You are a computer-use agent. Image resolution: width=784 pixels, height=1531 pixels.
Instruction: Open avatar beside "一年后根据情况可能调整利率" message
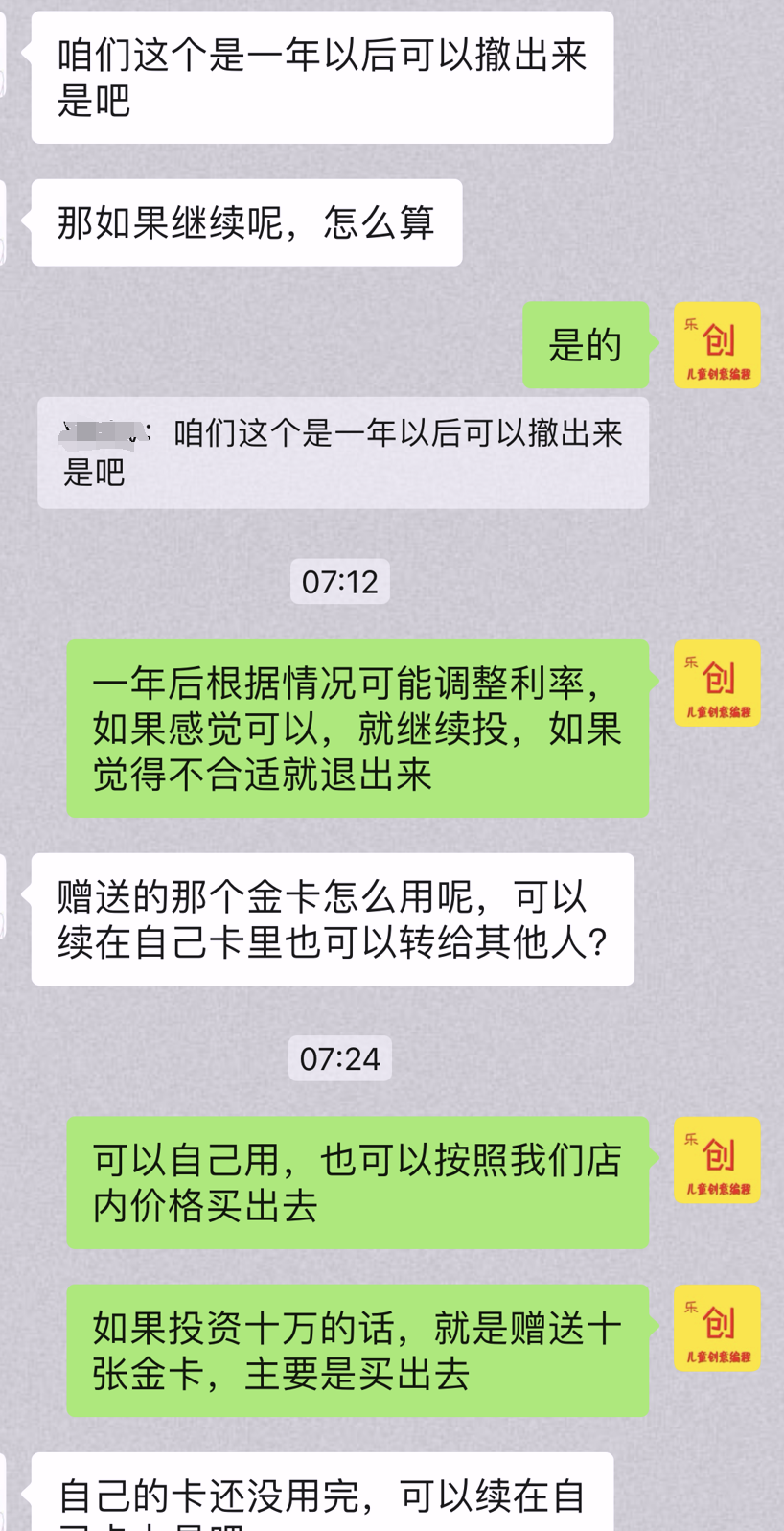[717, 683]
